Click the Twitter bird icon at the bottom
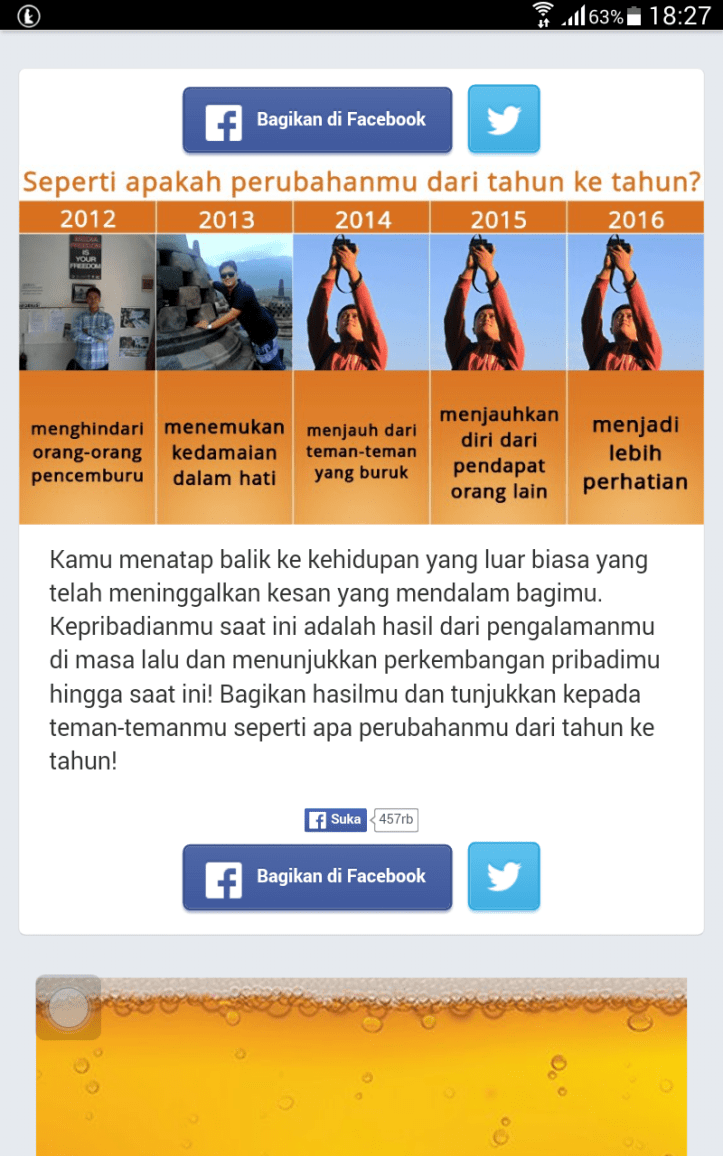Image resolution: width=723 pixels, height=1156 pixels. (503, 877)
